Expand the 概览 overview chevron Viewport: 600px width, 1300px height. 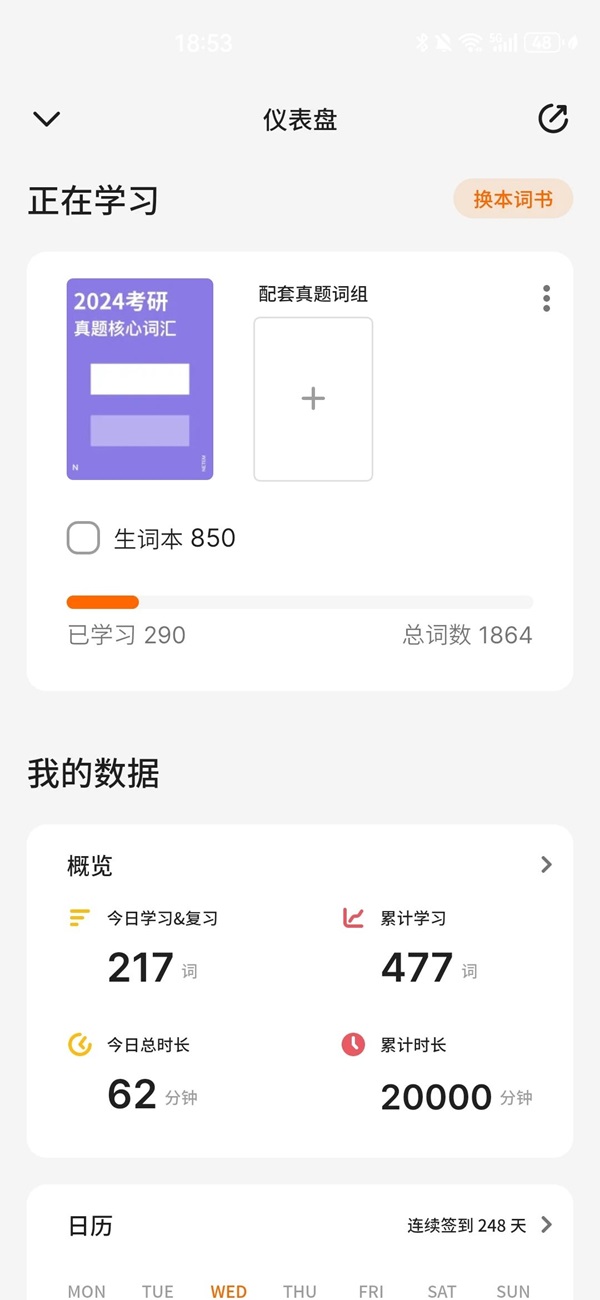pos(546,865)
